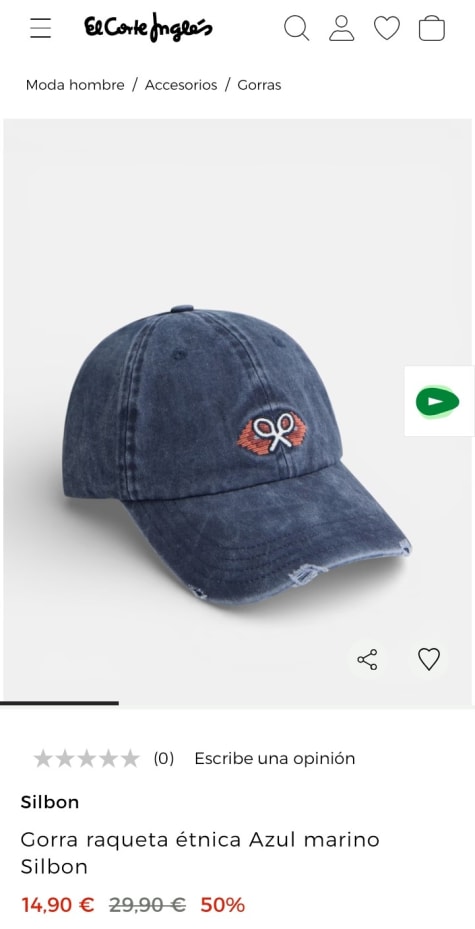Screen dimensions: 475x929
Task: Open the shopping bag
Action: (x=432, y=28)
